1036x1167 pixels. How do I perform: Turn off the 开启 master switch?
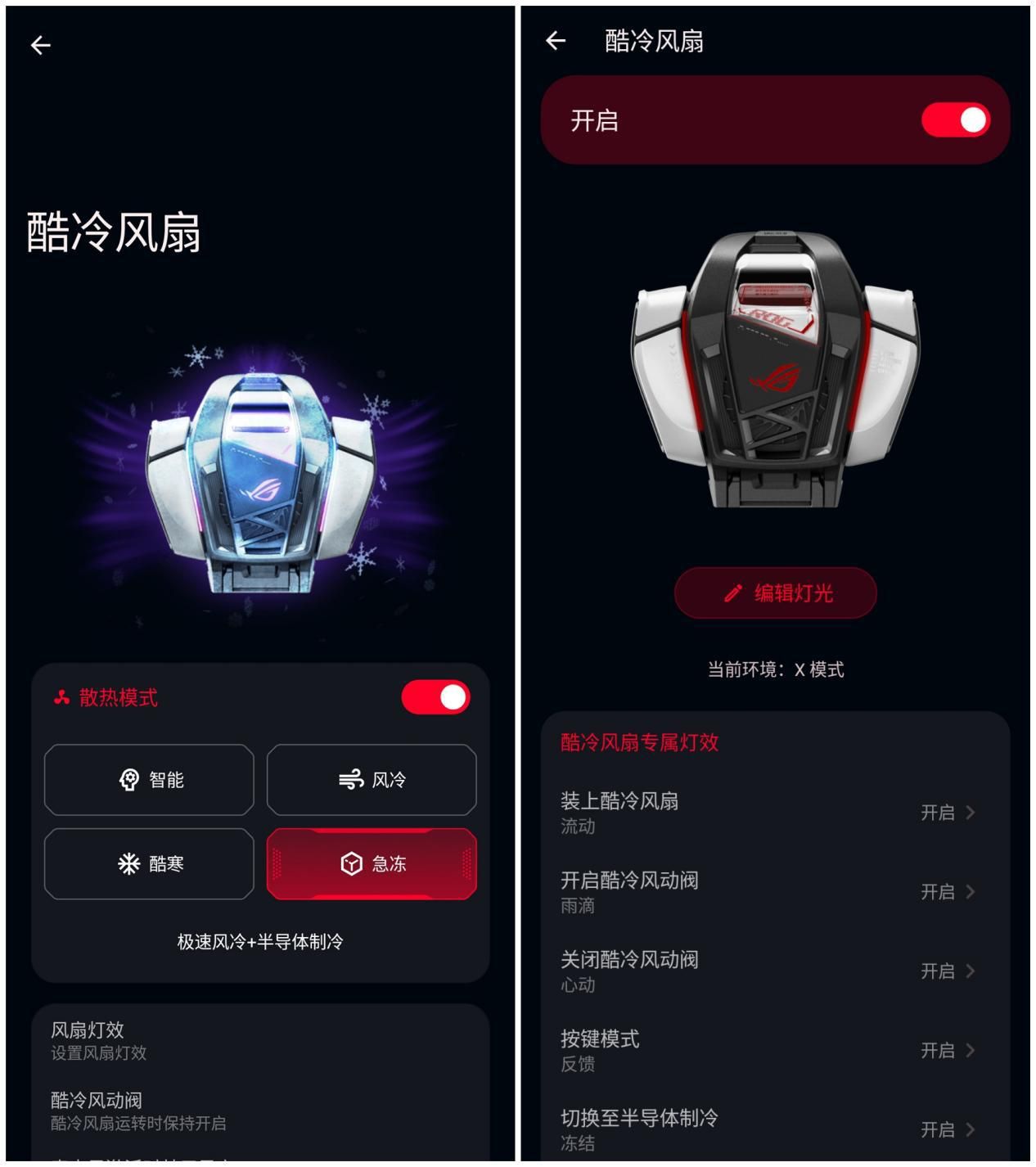coord(955,120)
